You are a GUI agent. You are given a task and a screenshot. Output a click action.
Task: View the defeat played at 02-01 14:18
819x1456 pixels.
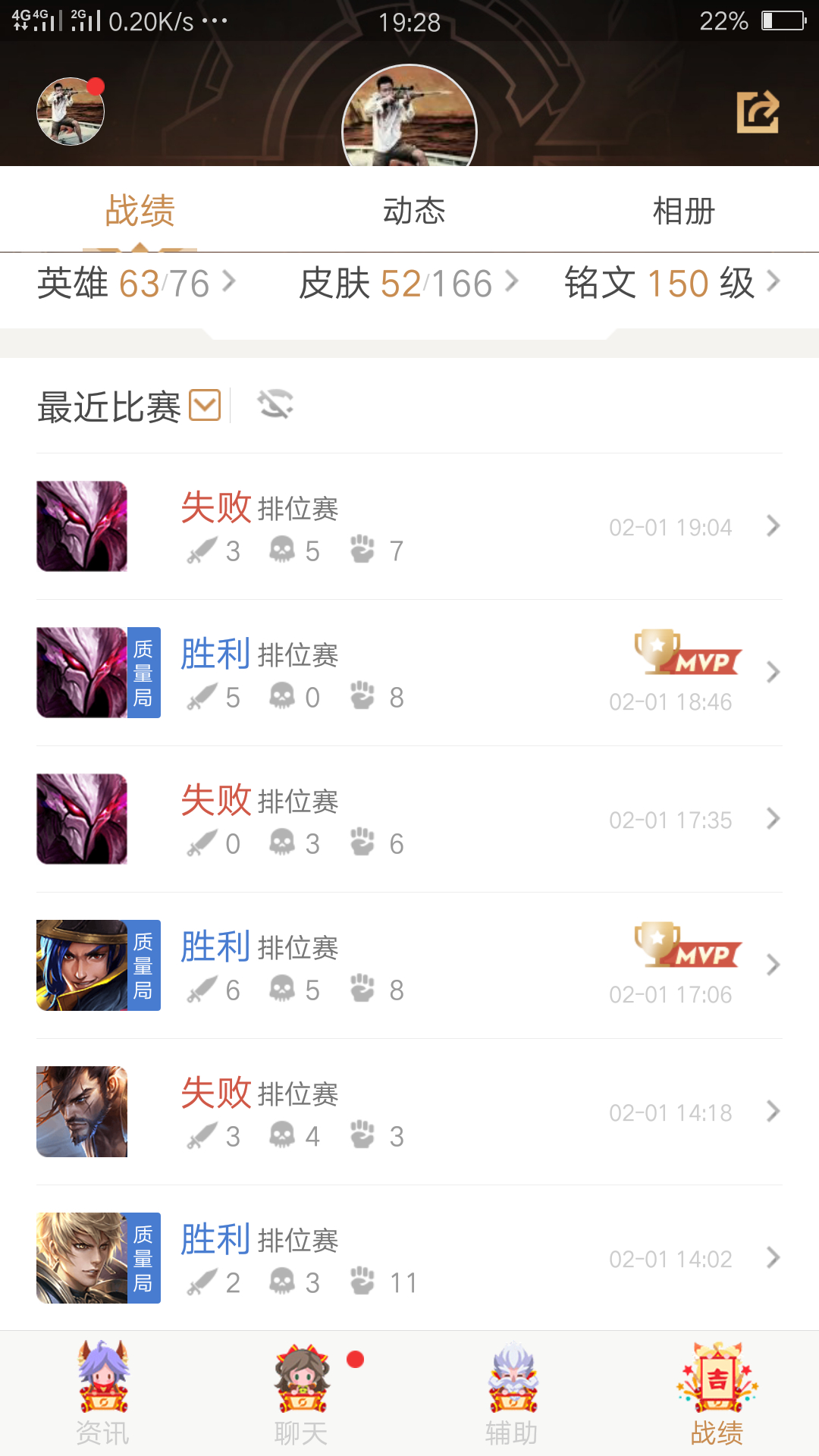tap(409, 1112)
